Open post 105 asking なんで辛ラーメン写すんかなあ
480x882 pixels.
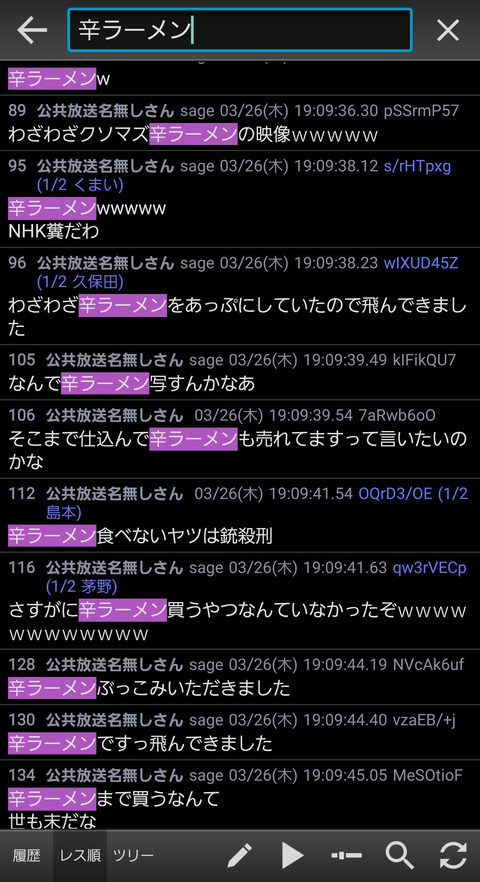point(240,372)
